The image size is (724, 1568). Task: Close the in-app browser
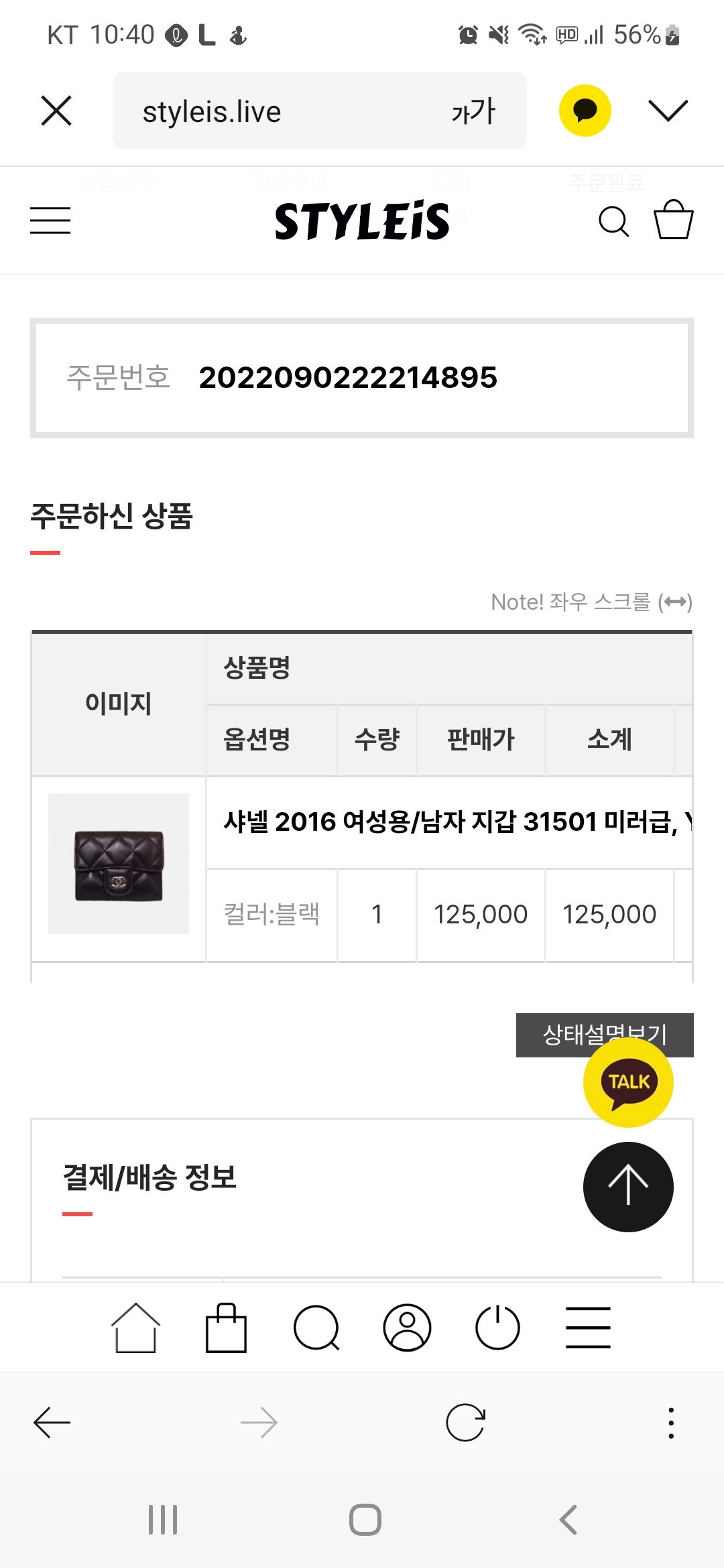pos(56,111)
